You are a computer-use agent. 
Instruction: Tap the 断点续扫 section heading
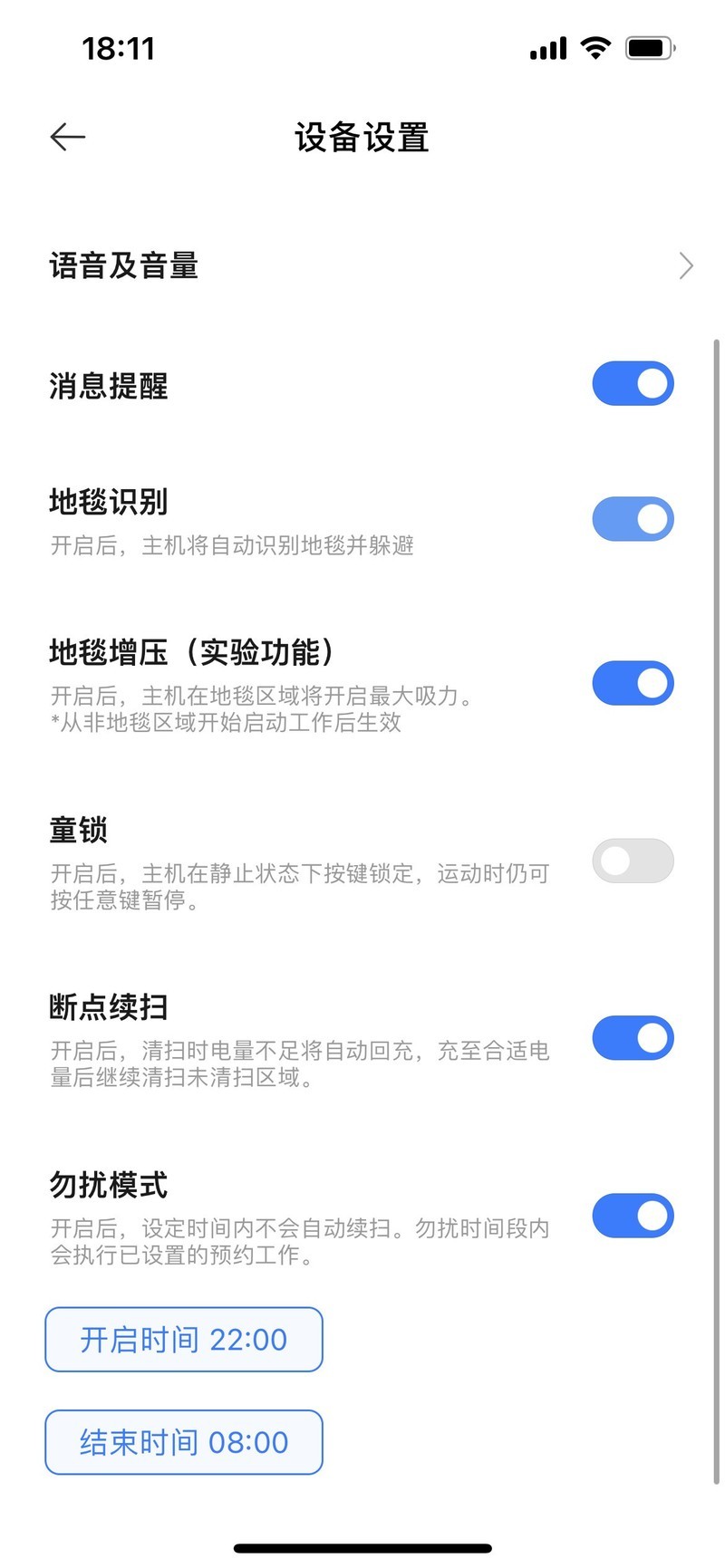click(106, 1005)
